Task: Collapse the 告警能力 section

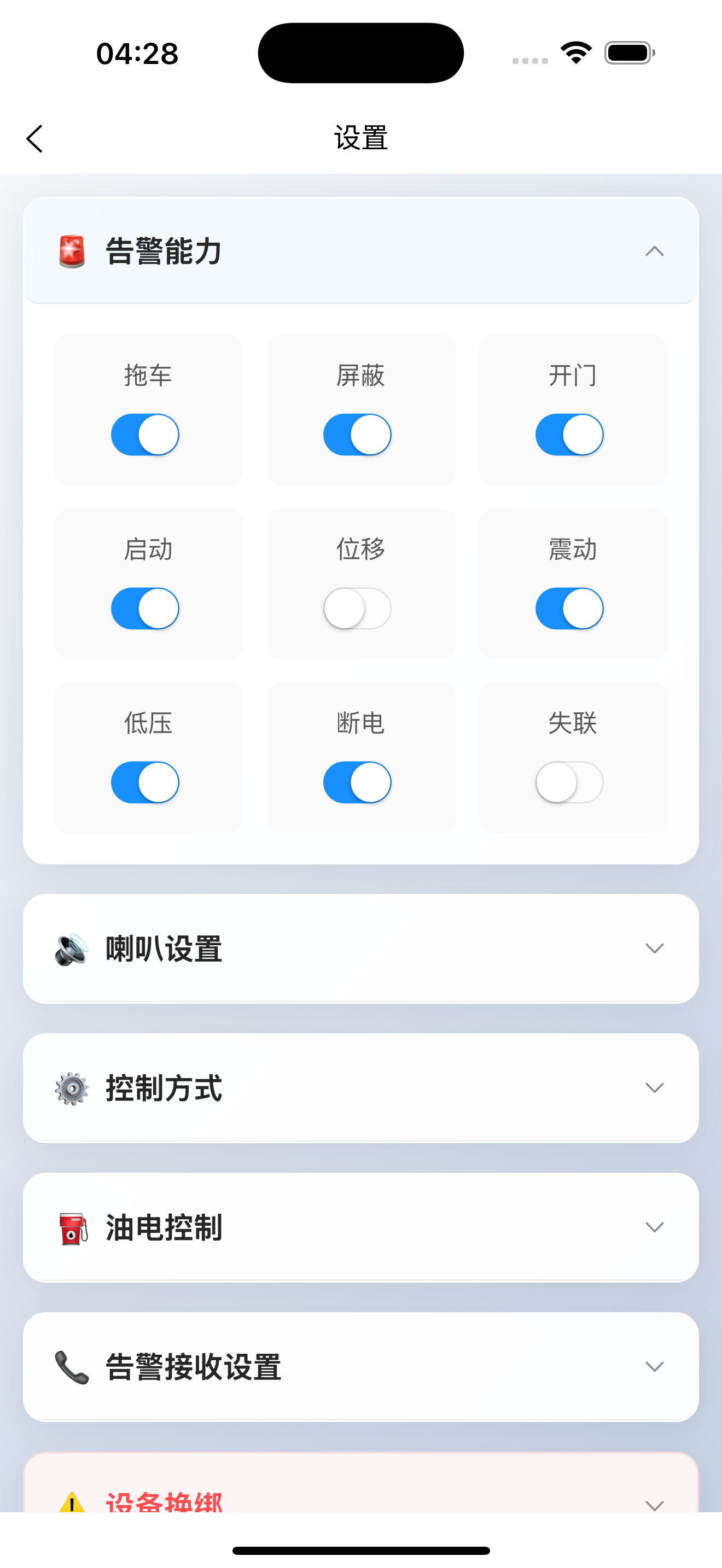Action: (x=654, y=251)
